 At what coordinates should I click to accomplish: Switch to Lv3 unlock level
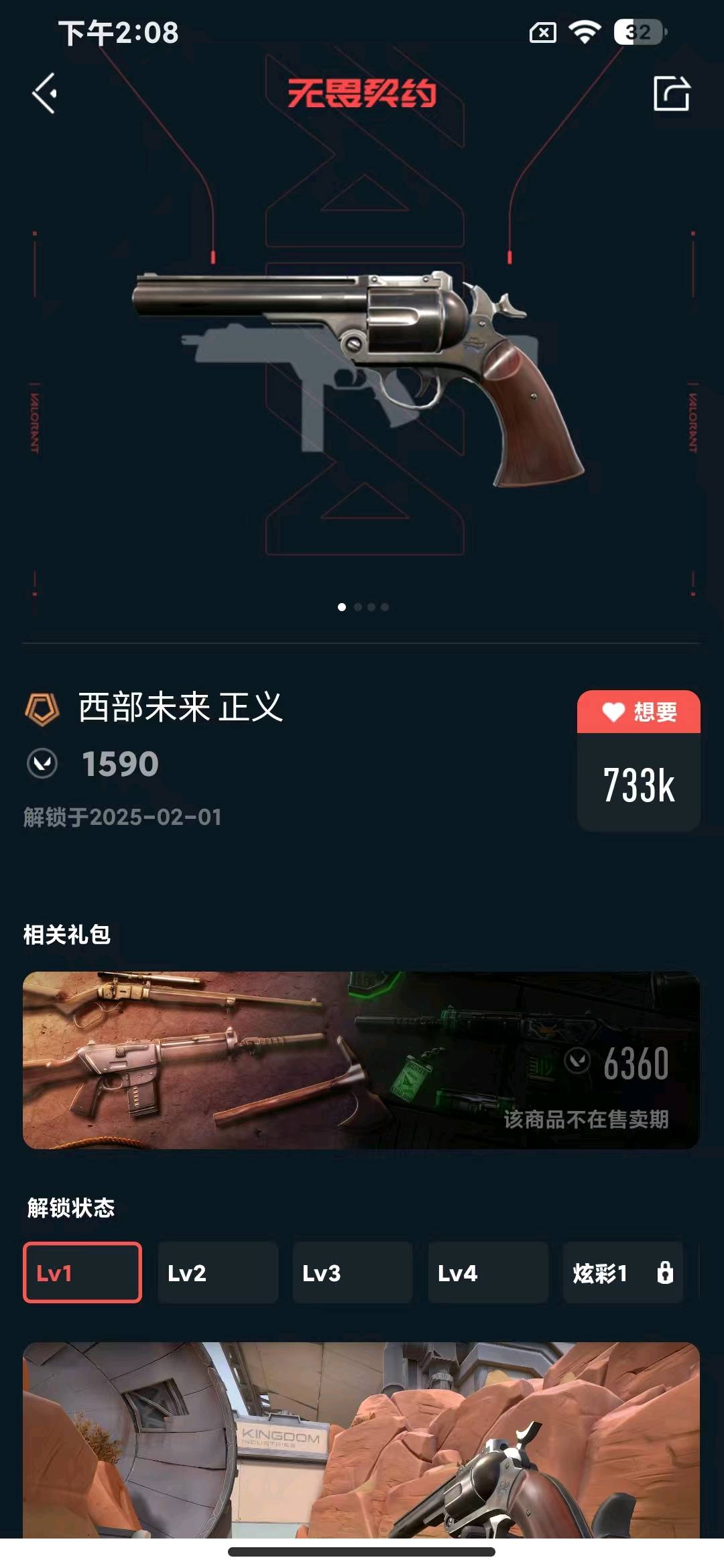coord(352,1272)
